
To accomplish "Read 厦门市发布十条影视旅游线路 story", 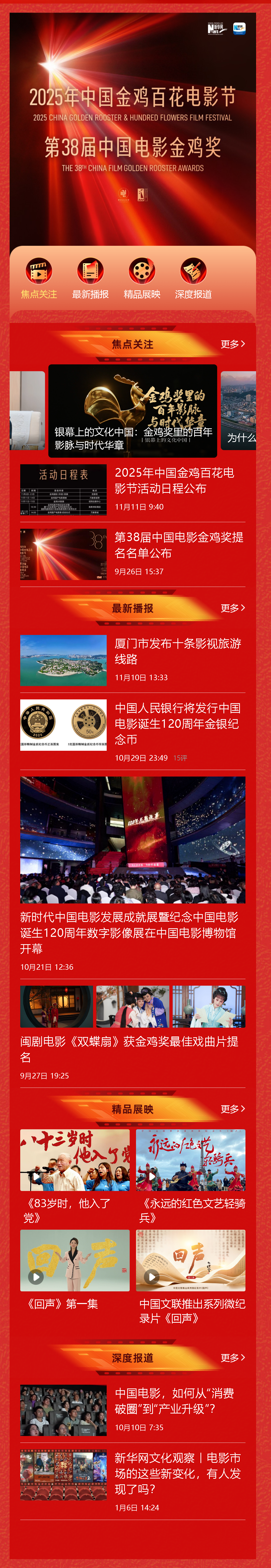I will click(x=178, y=651).
